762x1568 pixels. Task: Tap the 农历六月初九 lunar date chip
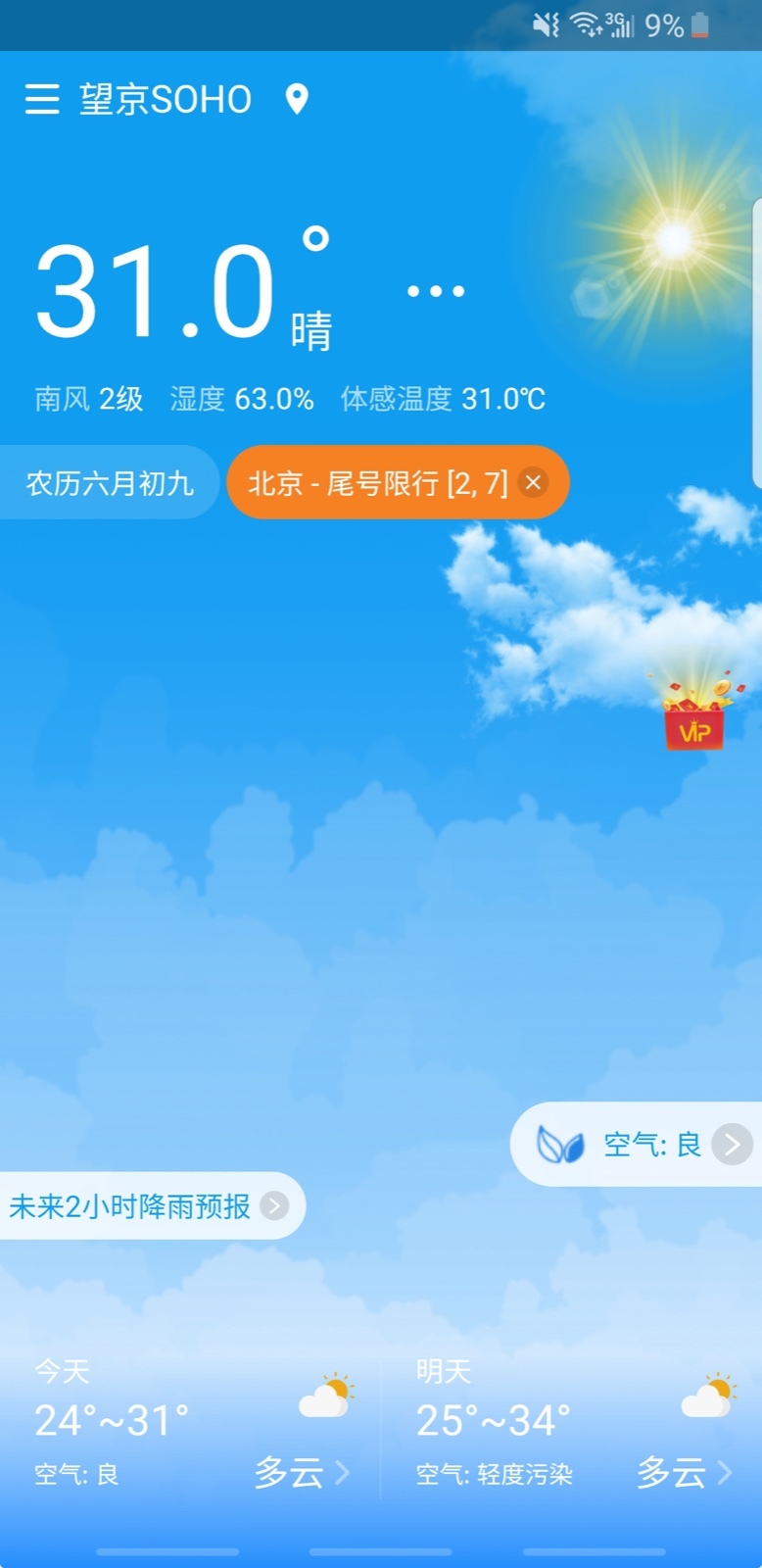[x=109, y=483]
